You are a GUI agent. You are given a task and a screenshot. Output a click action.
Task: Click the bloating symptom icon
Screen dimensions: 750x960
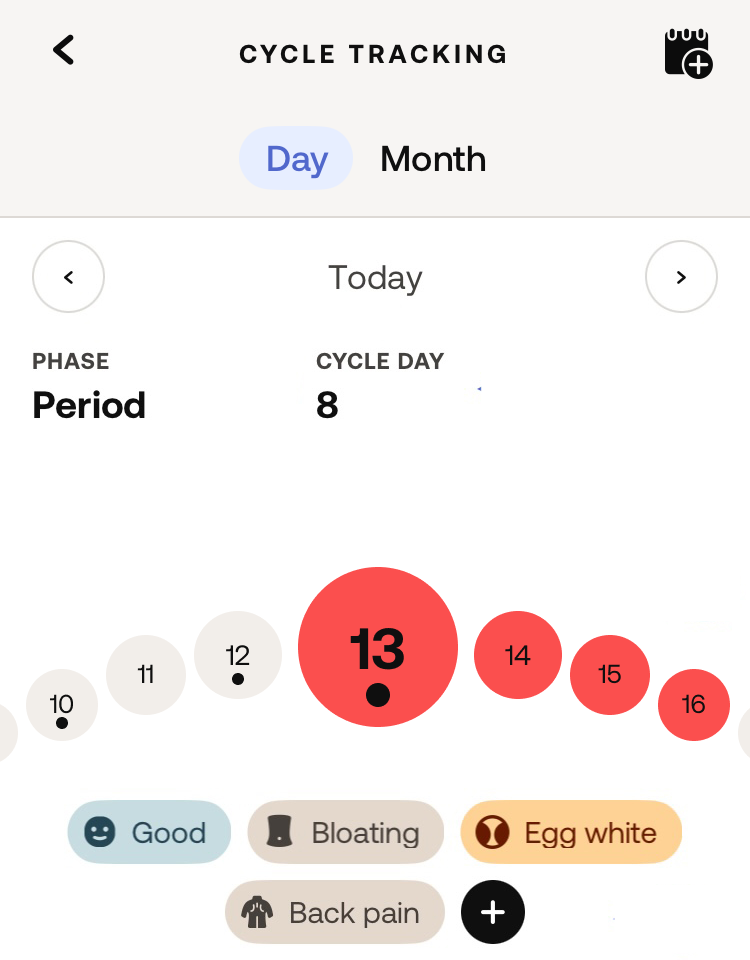pos(281,831)
